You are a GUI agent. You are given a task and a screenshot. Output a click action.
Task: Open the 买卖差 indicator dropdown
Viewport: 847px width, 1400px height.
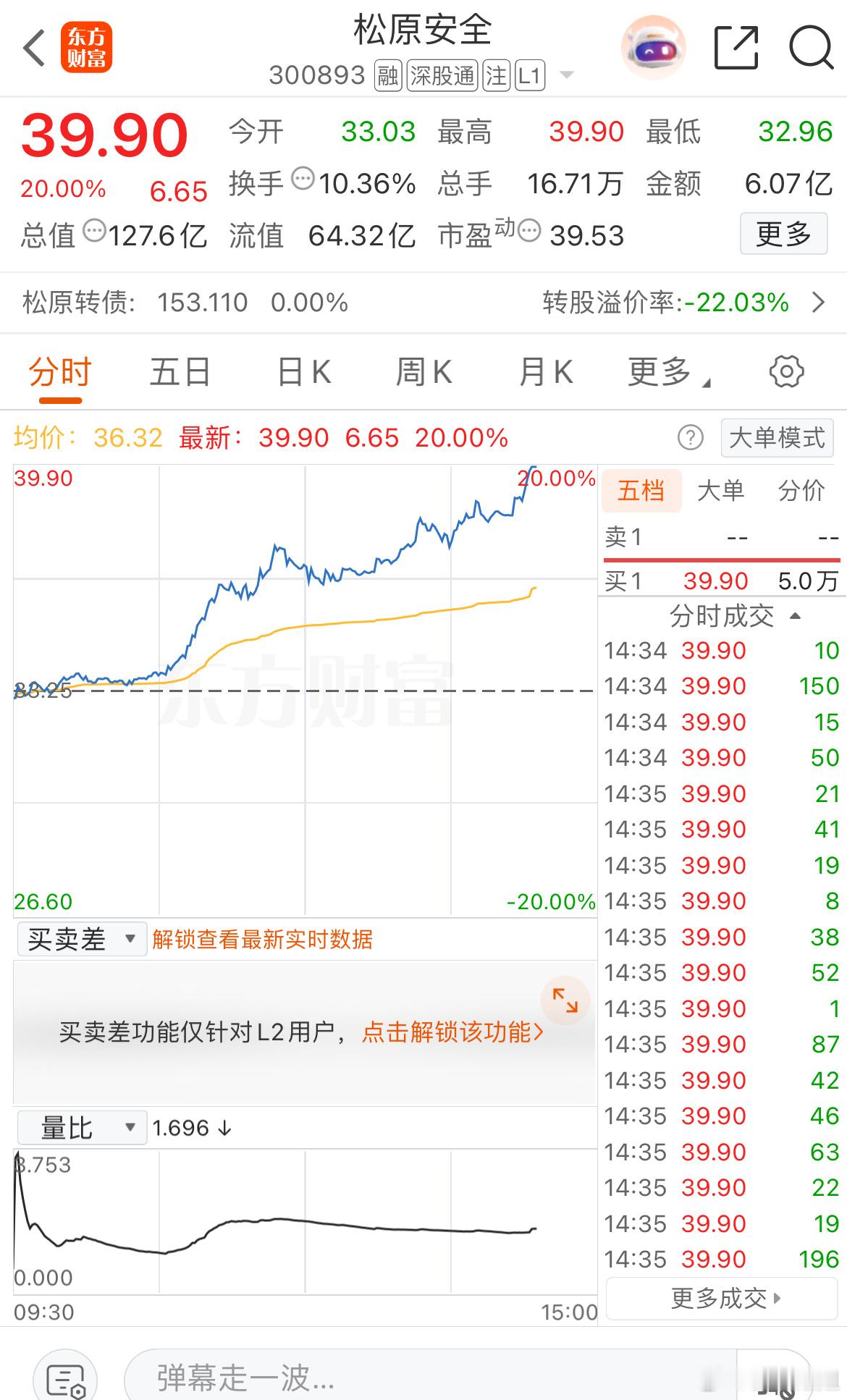pyautogui.click(x=82, y=940)
